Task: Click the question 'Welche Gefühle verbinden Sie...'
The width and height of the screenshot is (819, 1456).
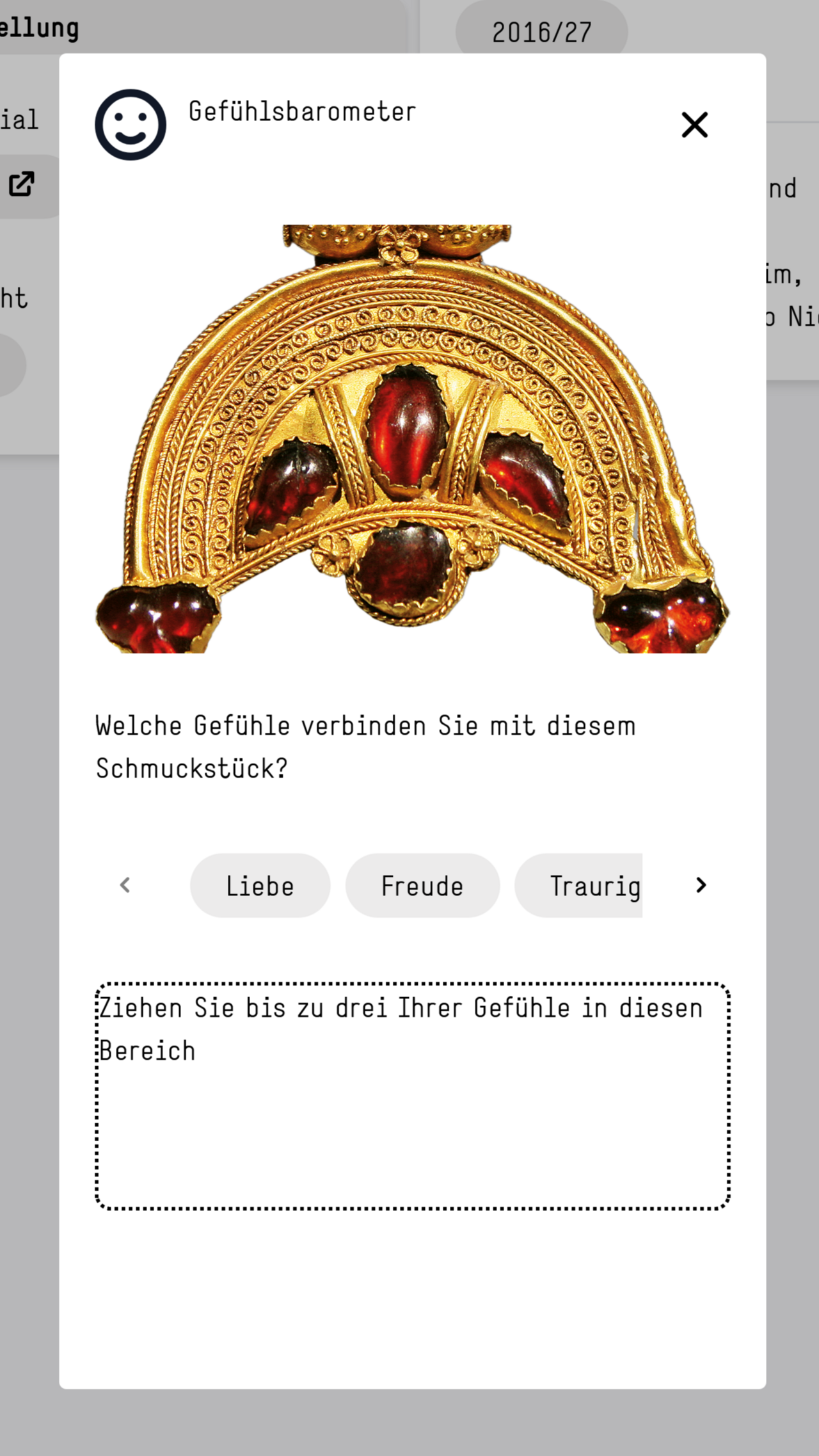Action: pos(365,746)
